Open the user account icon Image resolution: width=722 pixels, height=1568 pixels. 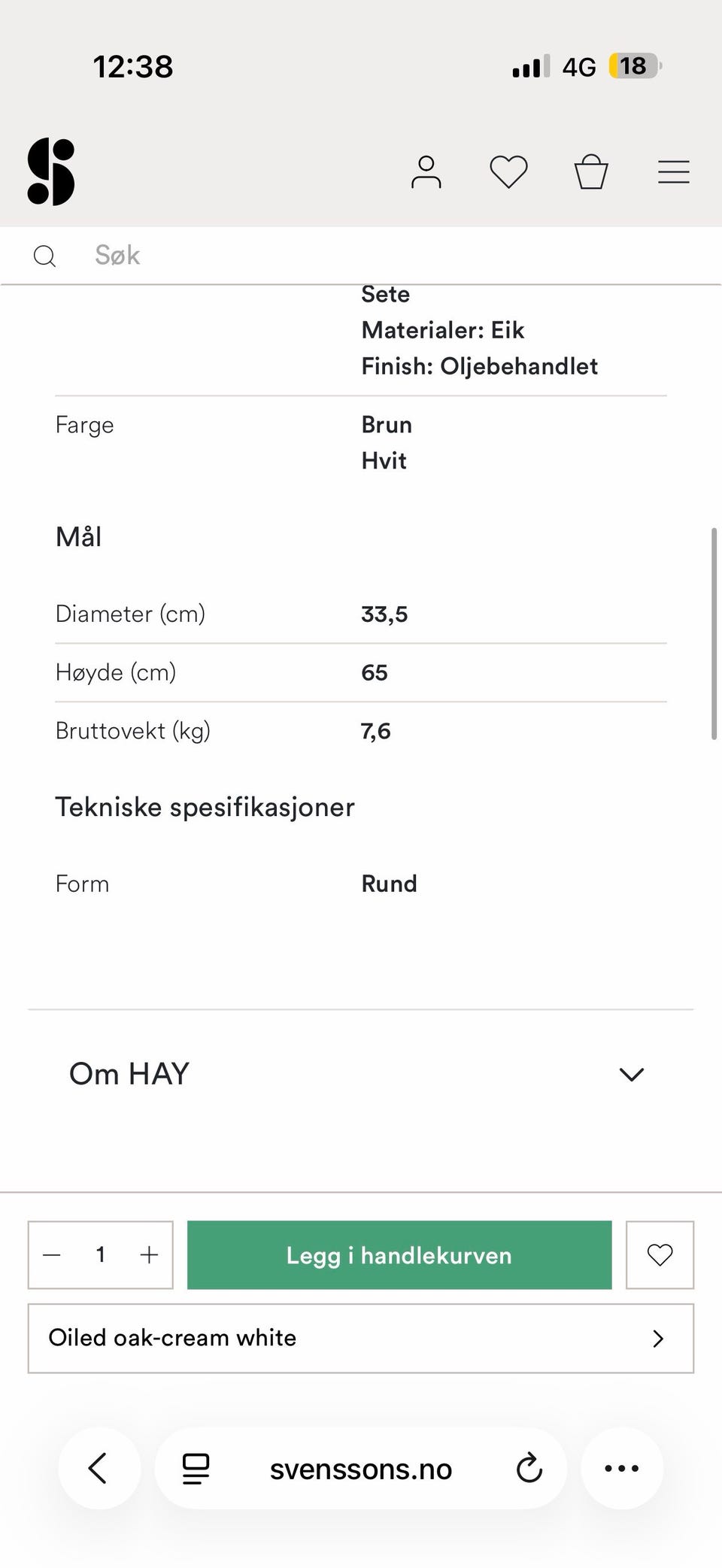(426, 172)
